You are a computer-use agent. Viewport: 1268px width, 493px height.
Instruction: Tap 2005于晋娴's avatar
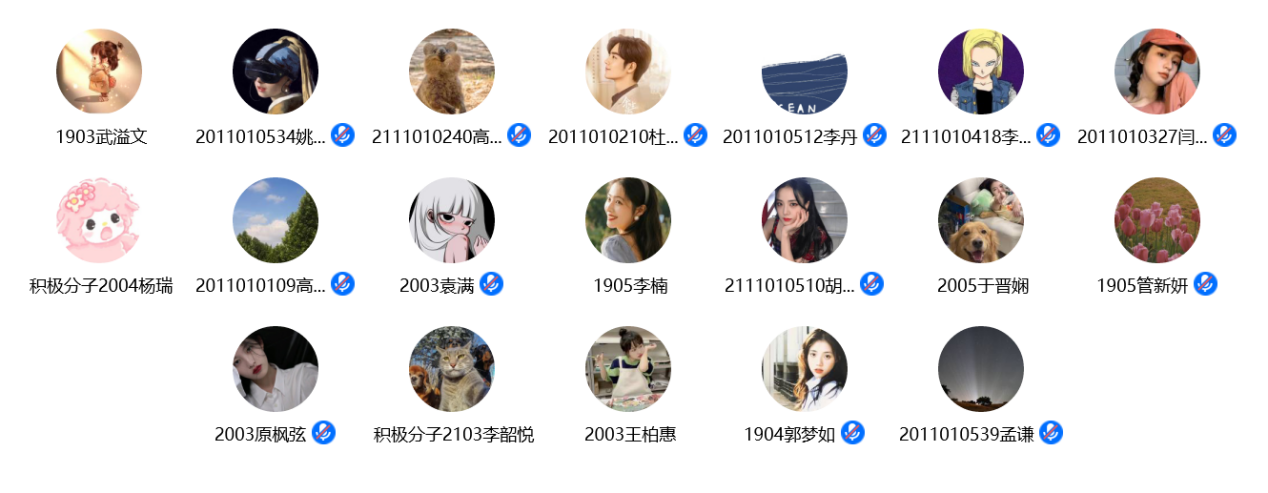pyautogui.click(x=980, y=221)
